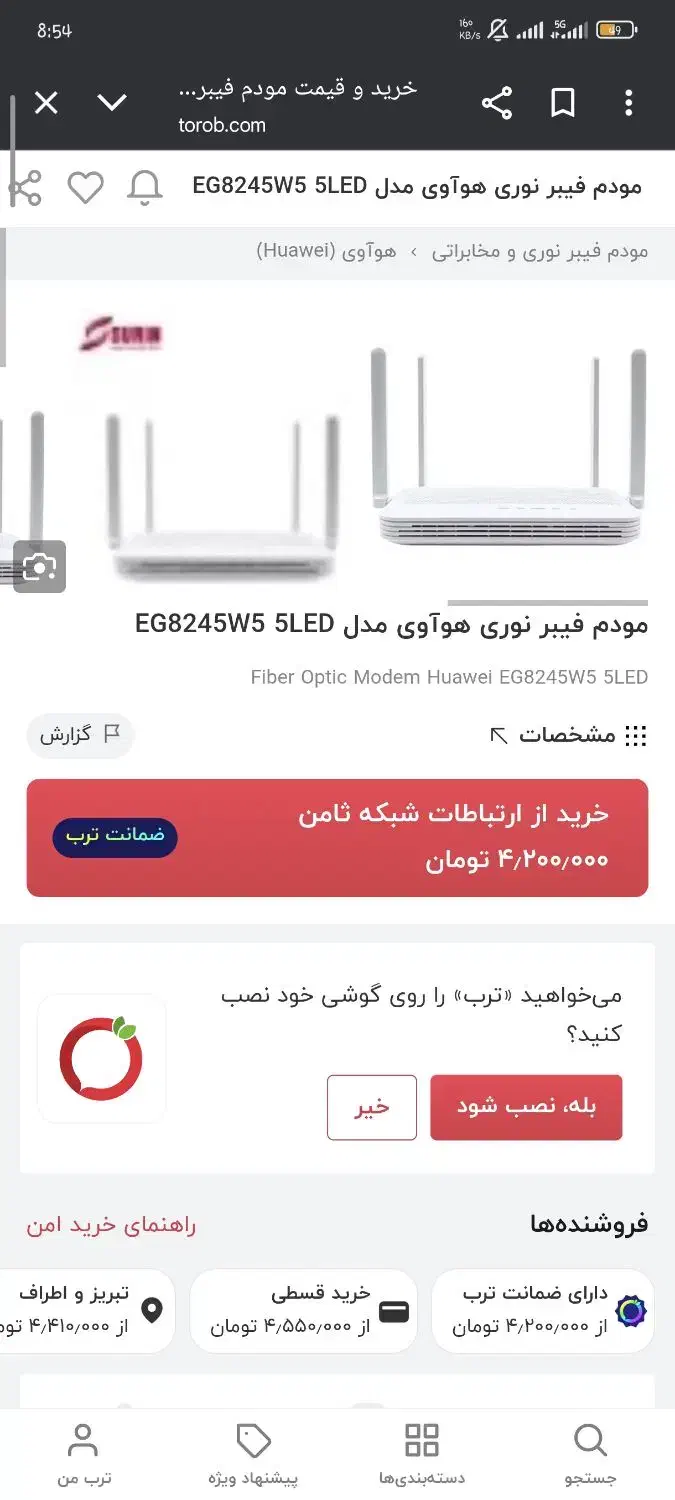Open the browser overflow menu
675x1500 pixels.
(628, 102)
